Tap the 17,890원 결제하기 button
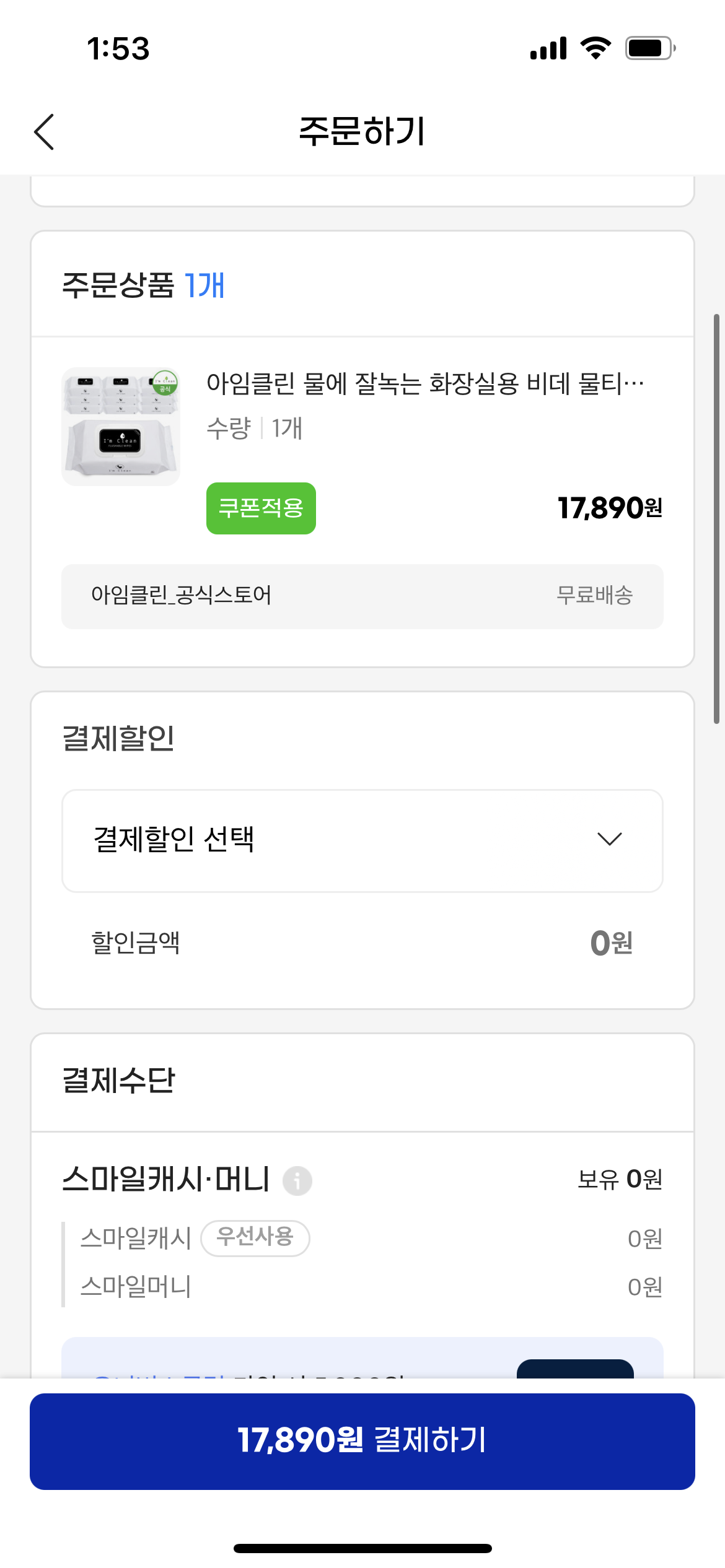This screenshot has height=1568, width=725. pyautogui.click(x=362, y=1441)
